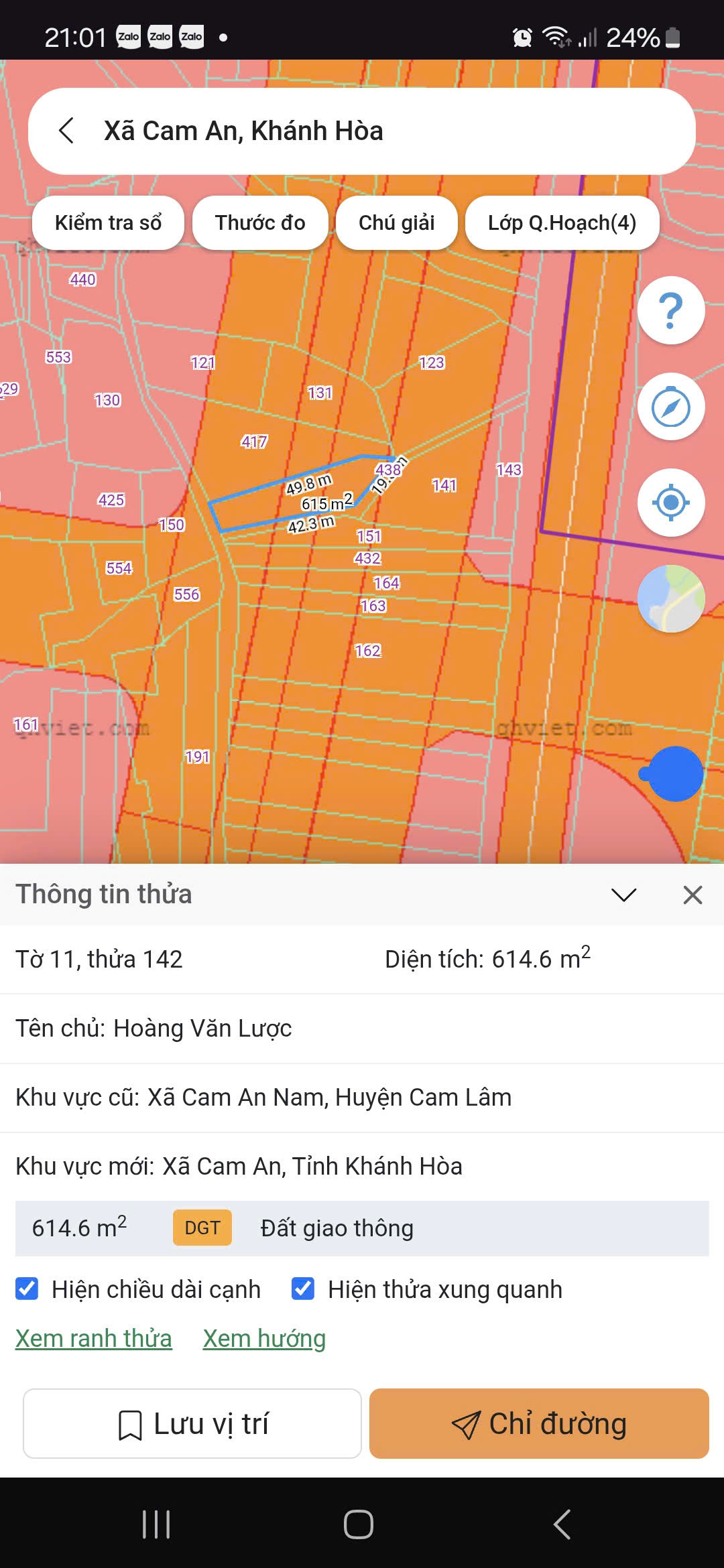Open the Thước đo measuring tool
The image size is (724, 1568).
pyautogui.click(x=260, y=223)
